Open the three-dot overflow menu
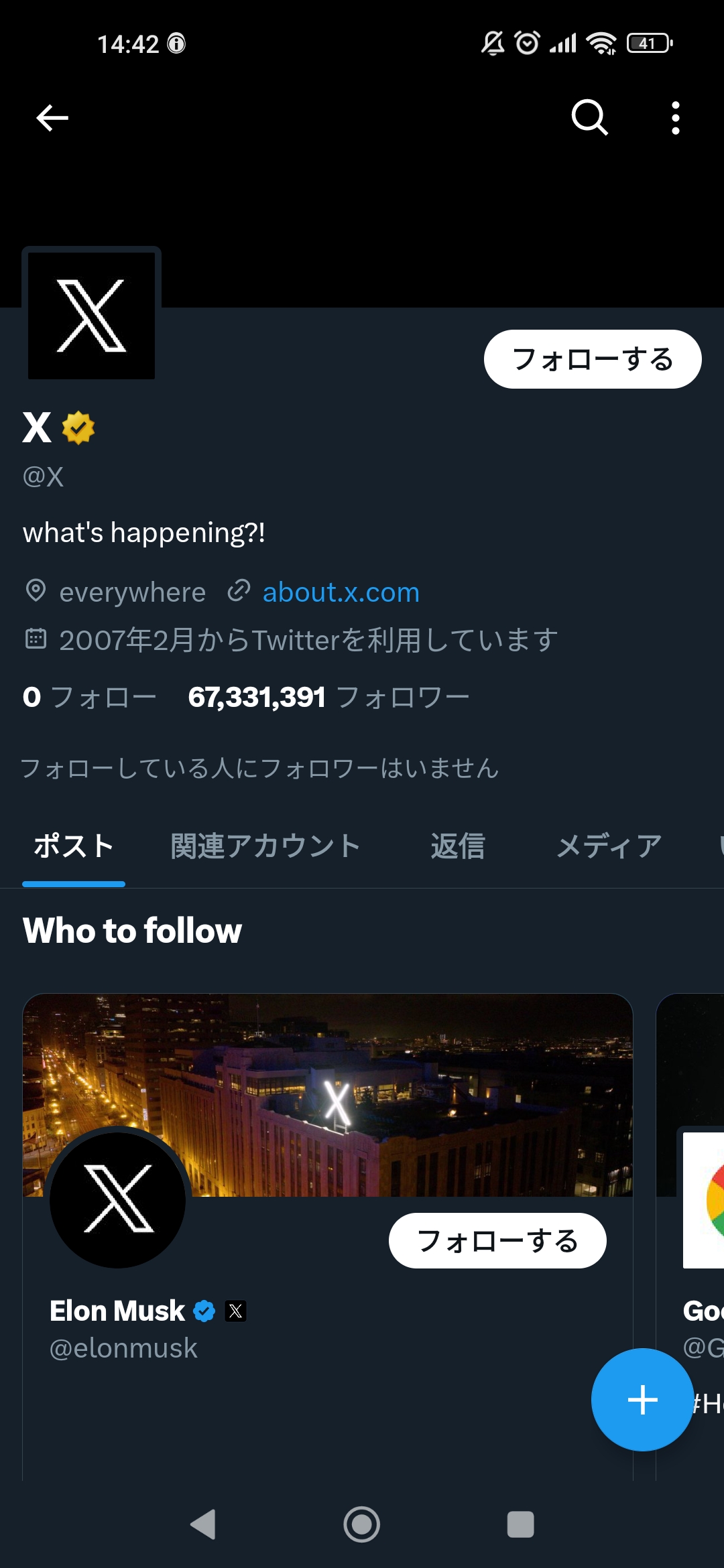This screenshot has width=724, height=1568. tap(675, 118)
